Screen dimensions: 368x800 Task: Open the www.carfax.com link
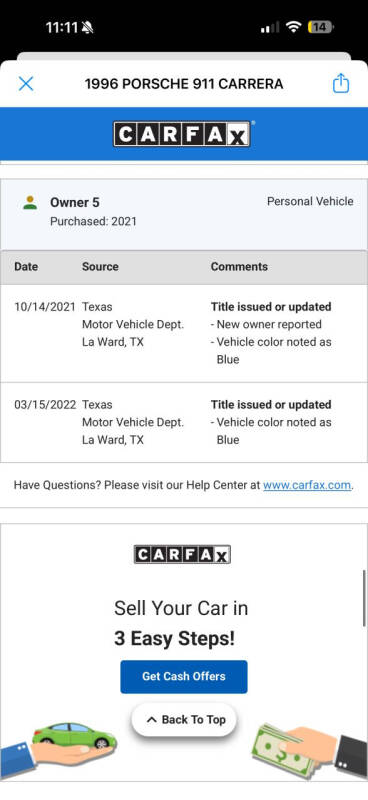[x=307, y=485]
